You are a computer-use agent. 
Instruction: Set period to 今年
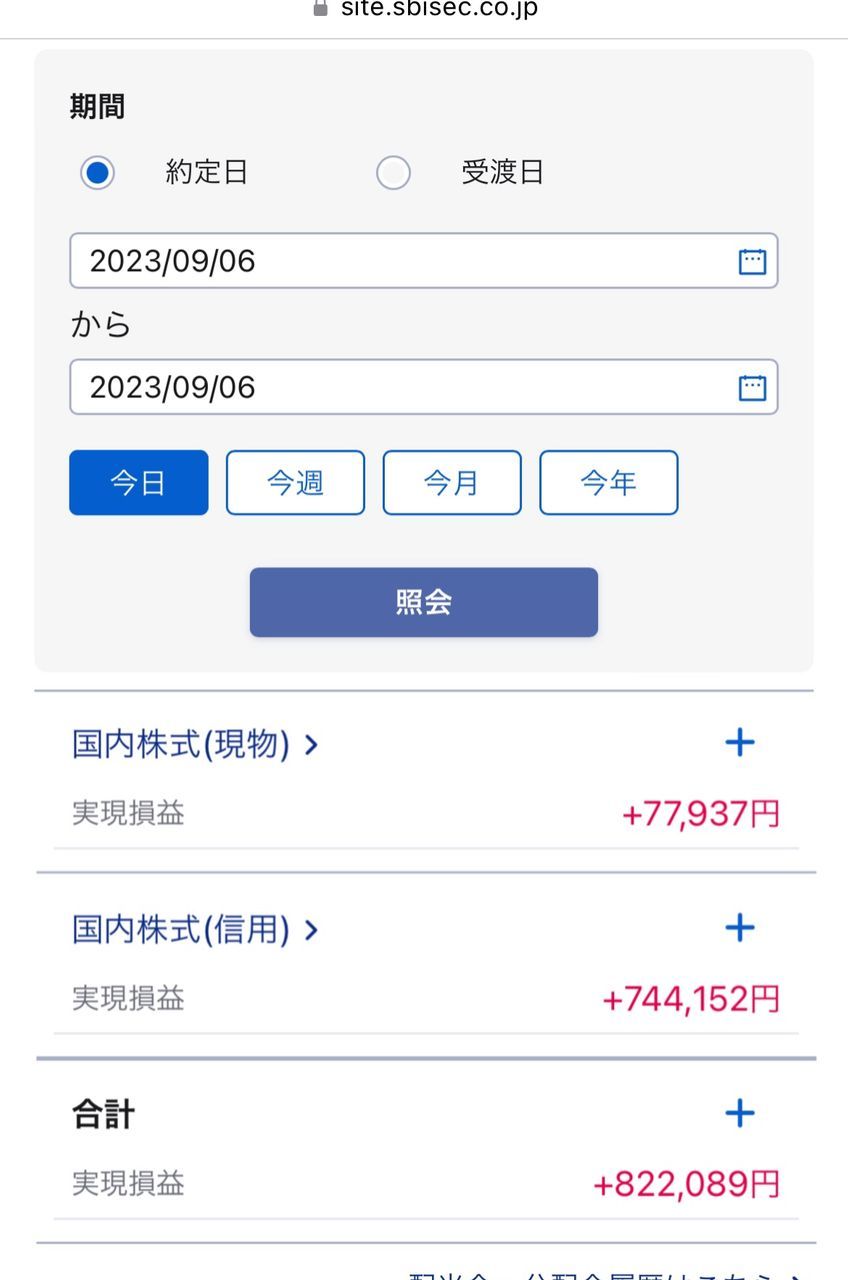pyautogui.click(x=608, y=483)
